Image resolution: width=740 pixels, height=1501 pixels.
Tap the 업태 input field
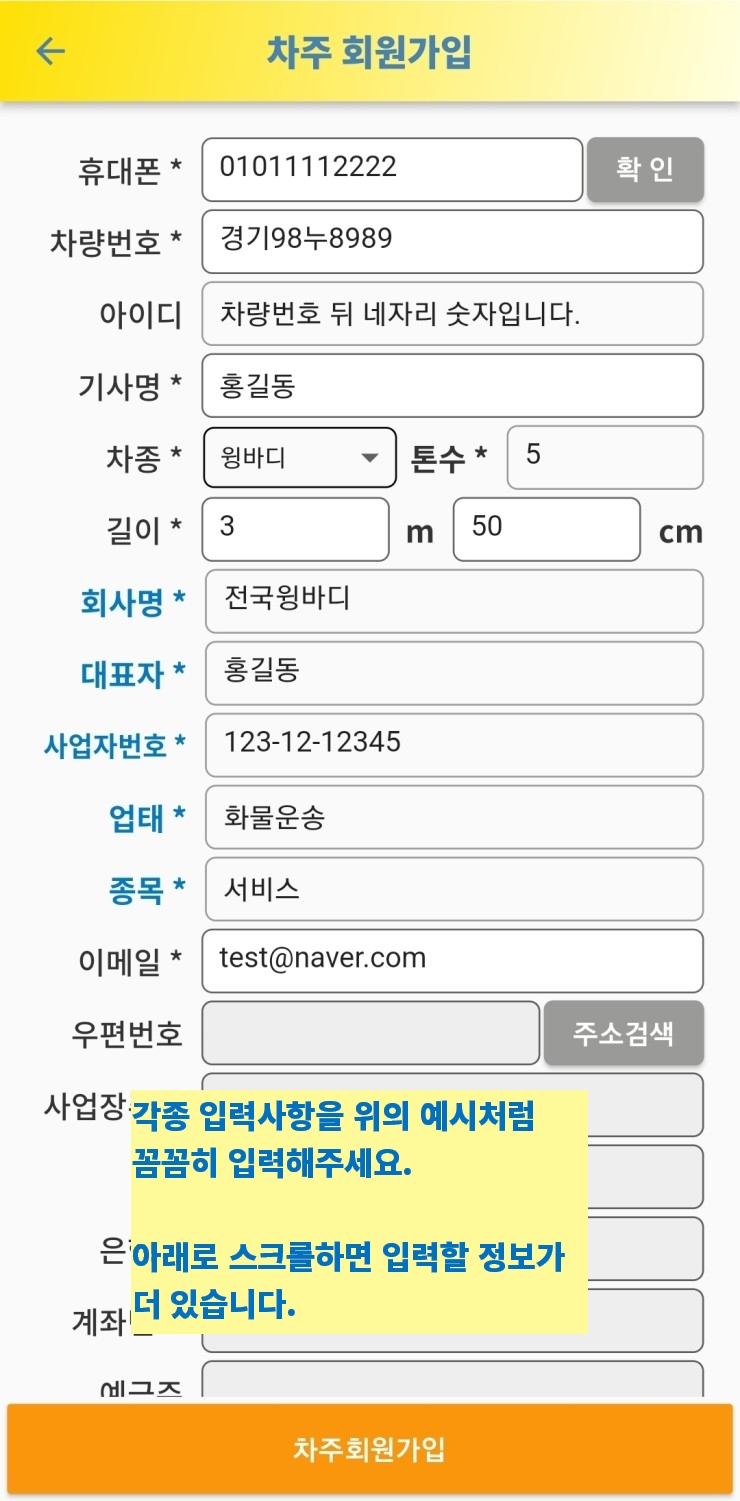pyautogui.click(x=454, y=817)
